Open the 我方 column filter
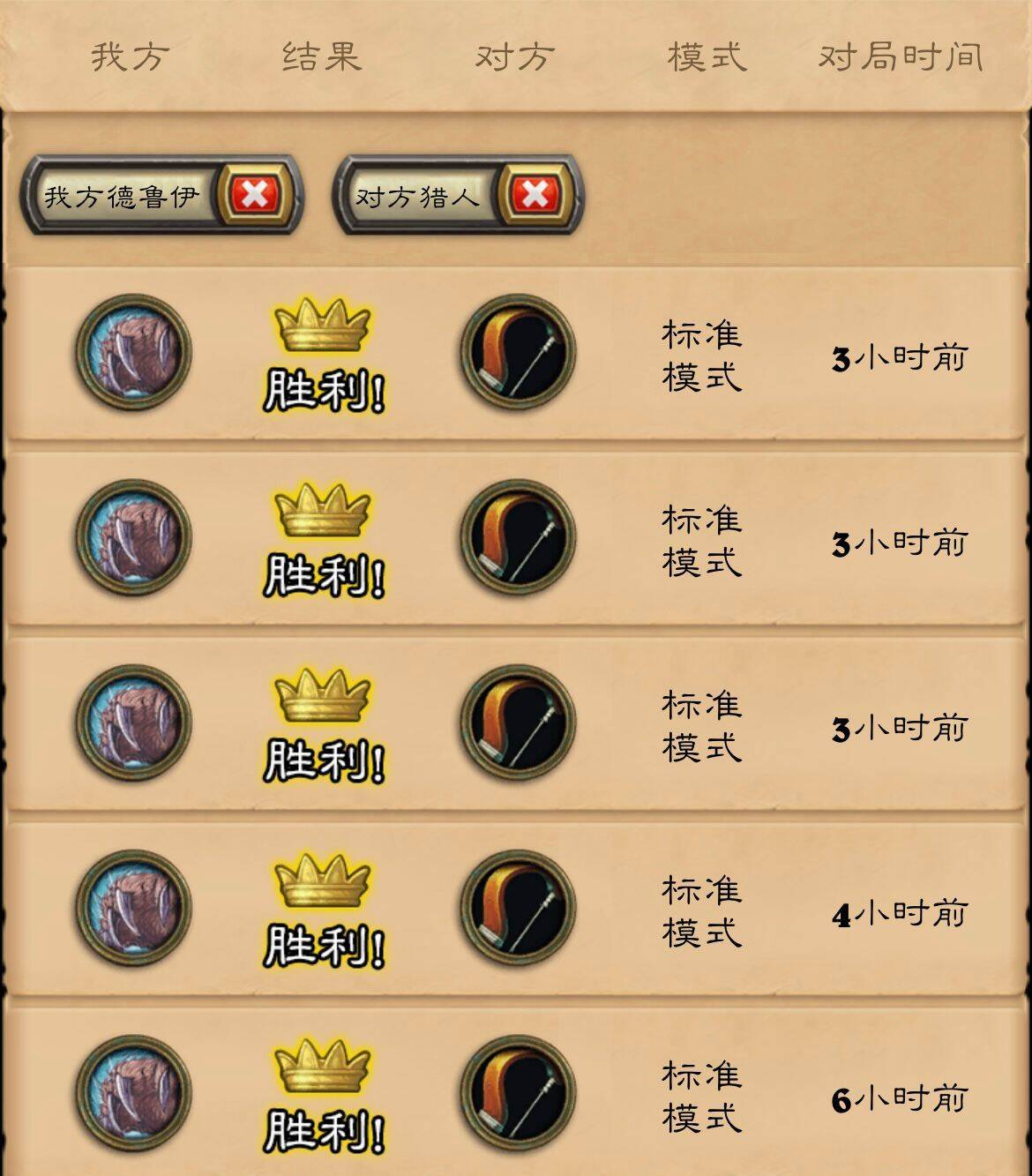The width and height of the screenshot is (1032, 1176). (x=130, y=57)
